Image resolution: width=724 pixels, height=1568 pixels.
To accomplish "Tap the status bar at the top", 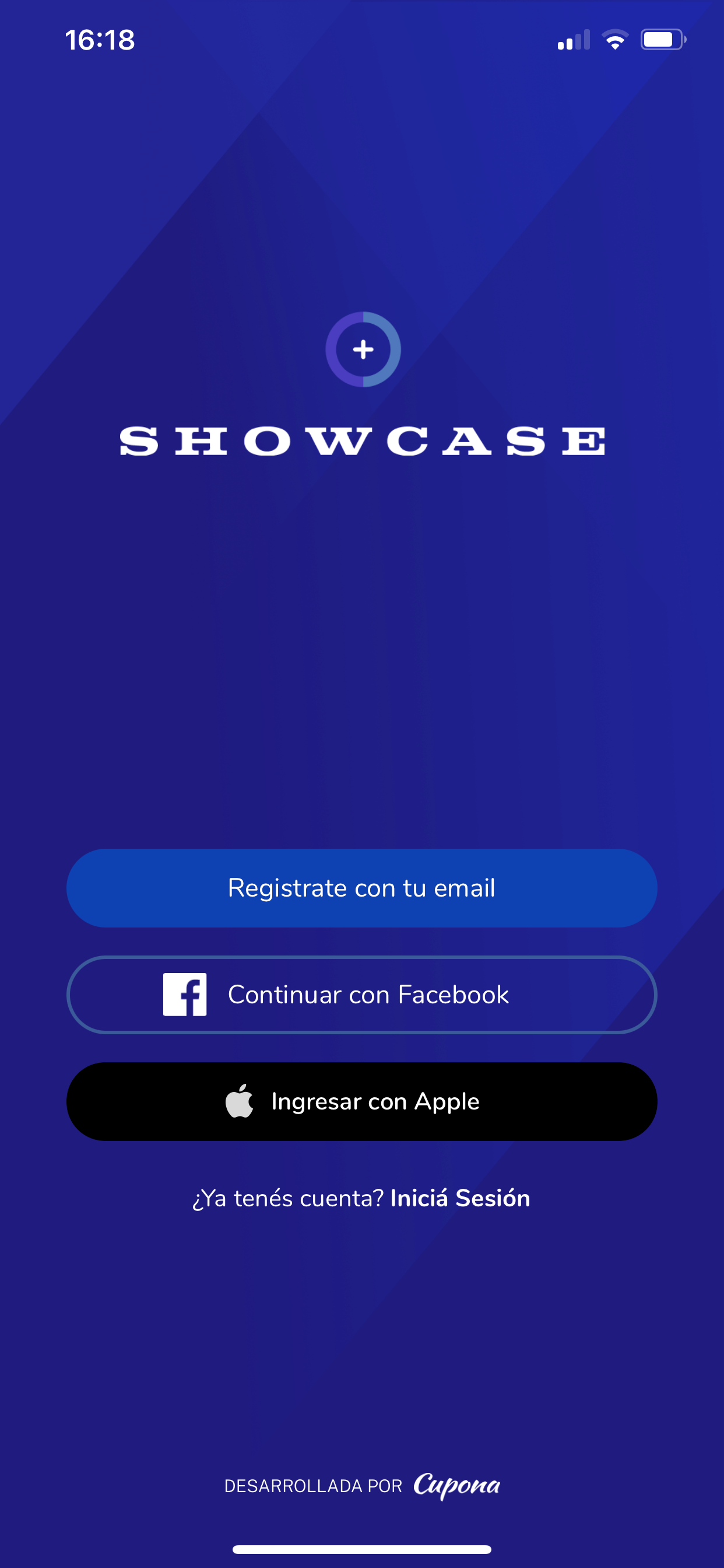I will click(x=362, y=39).
